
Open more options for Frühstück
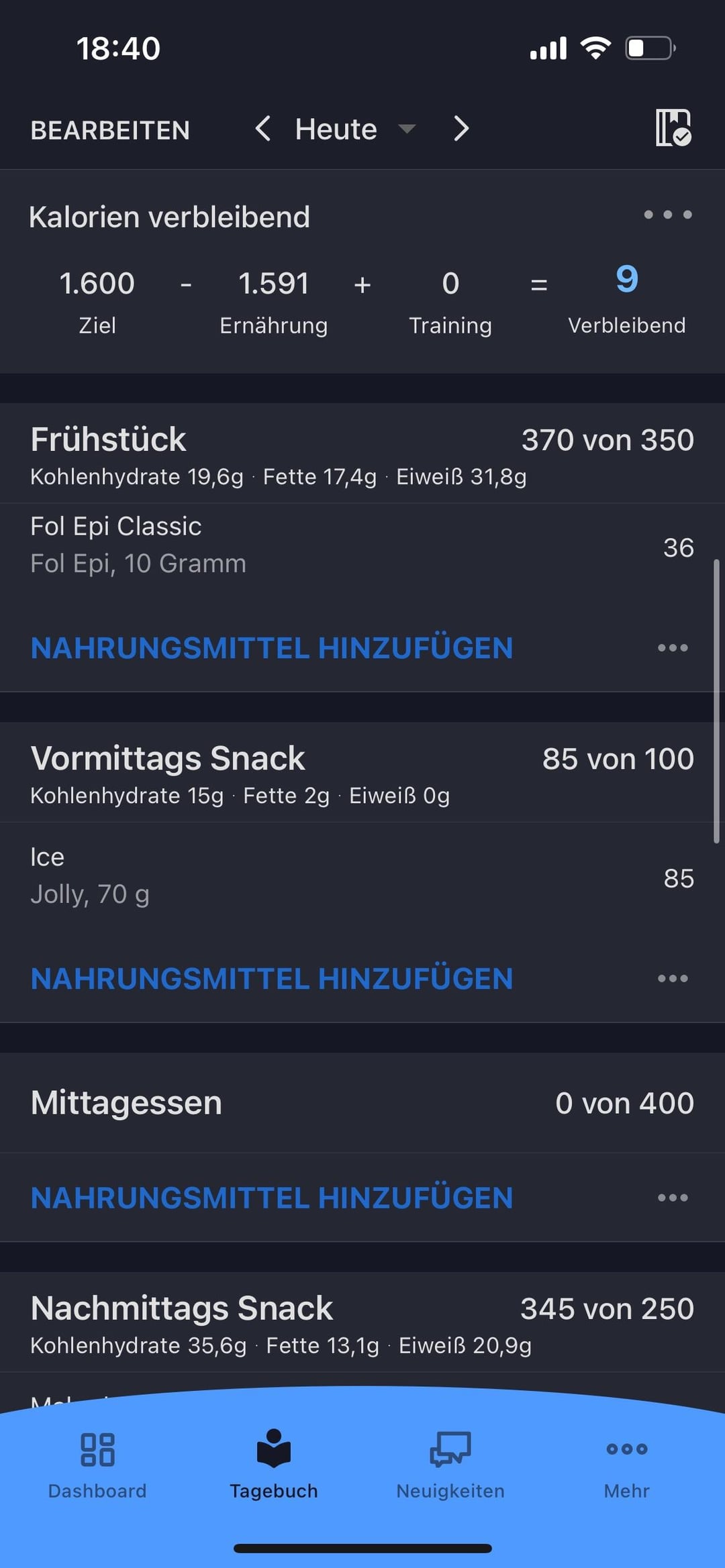673,648
